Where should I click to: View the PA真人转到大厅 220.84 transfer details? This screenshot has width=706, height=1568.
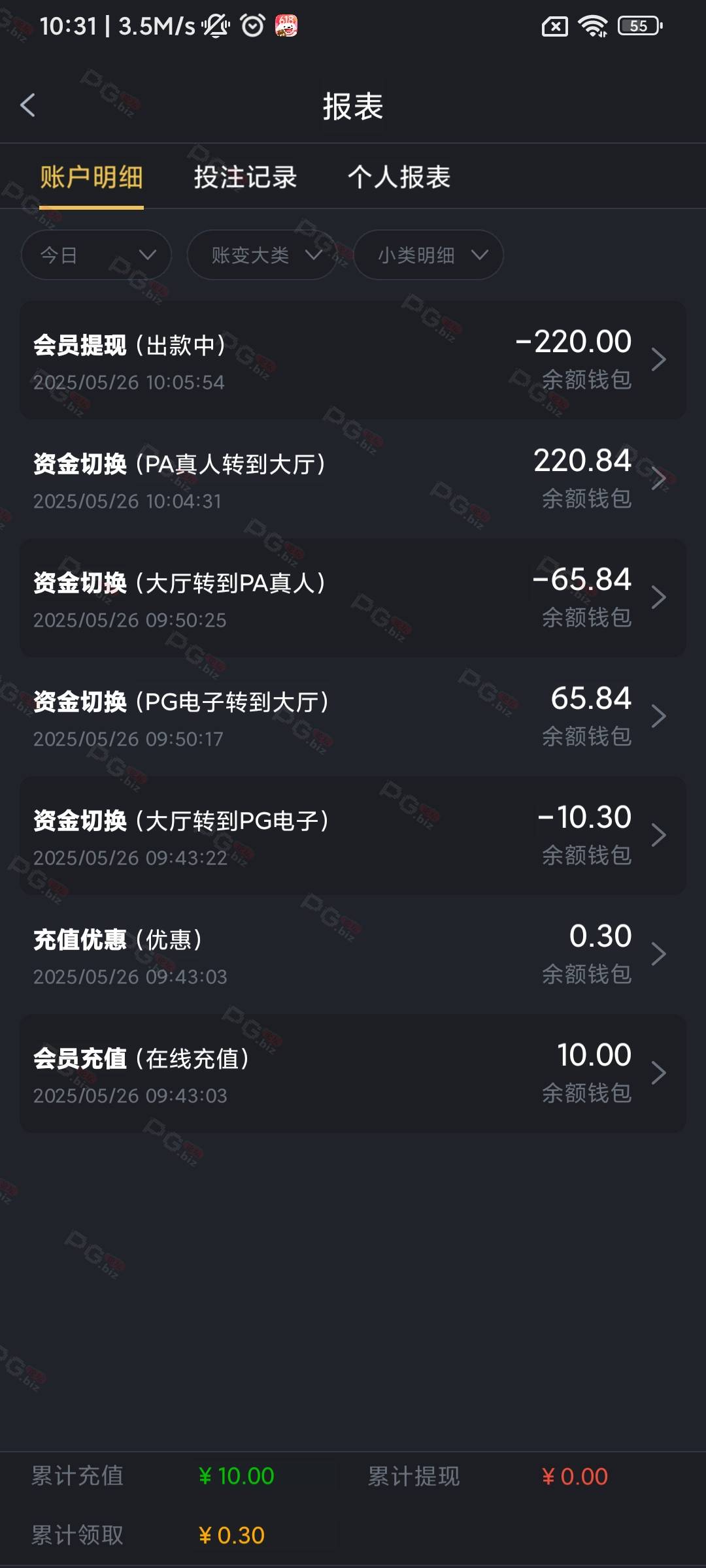coord(353,479)
